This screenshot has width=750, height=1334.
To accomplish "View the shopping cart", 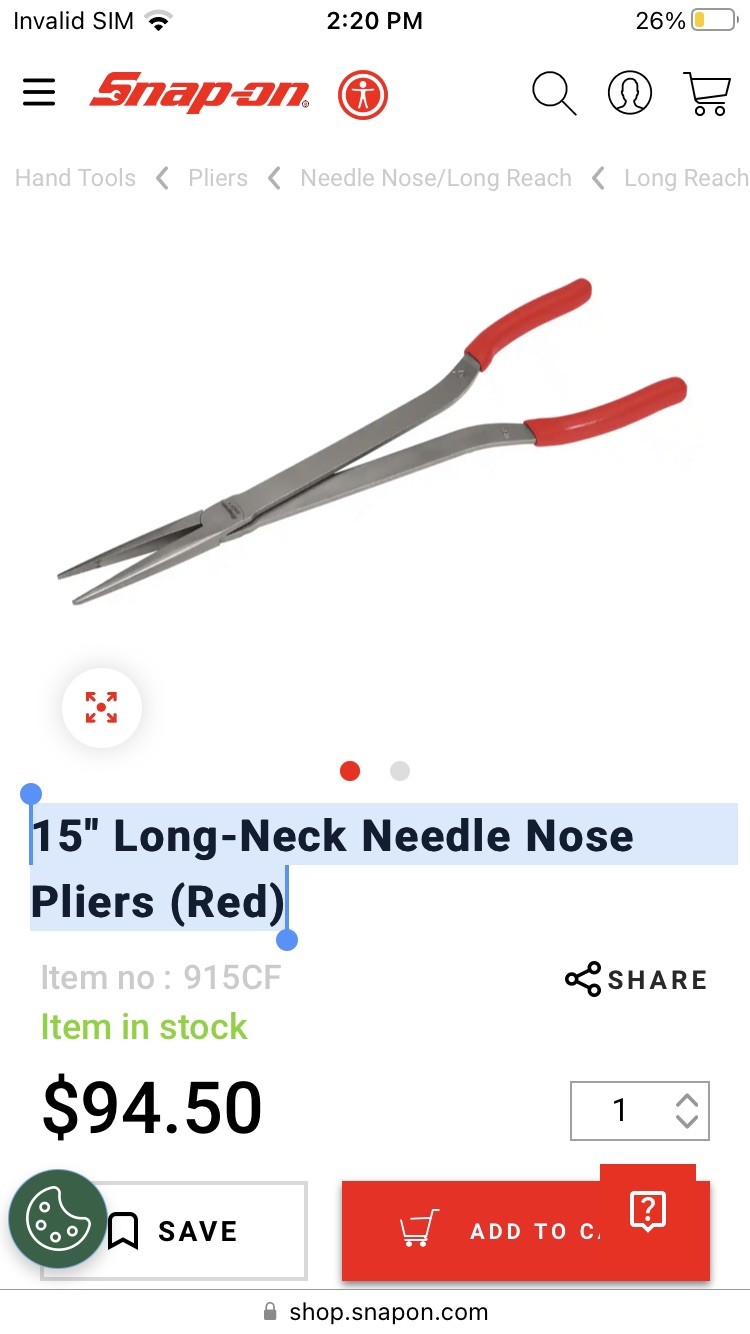I will [x=707, y=93].
